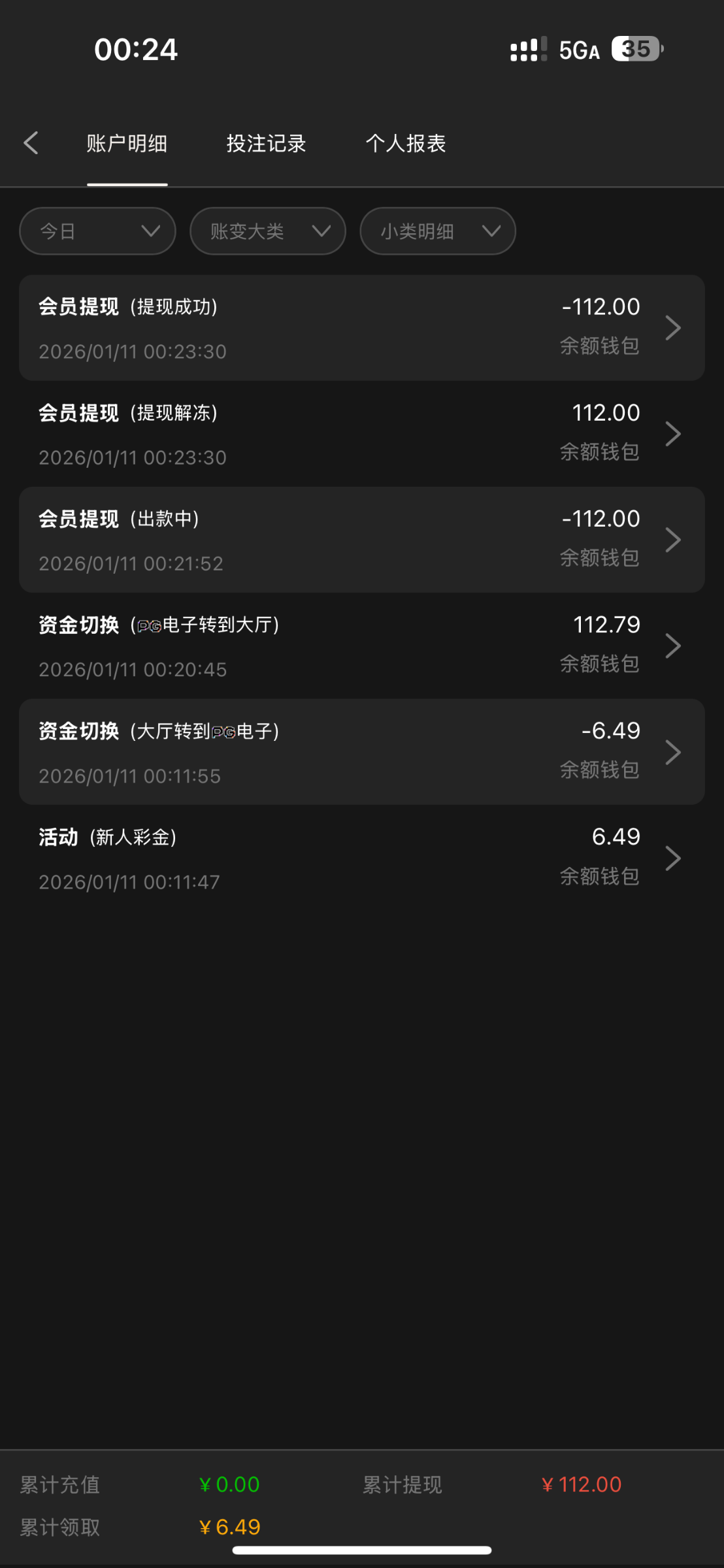The width and height of the screenshot is (724, 1568).
Task: View the 电子转到大厅 transfer of 112.79
Action: [361, 646]
